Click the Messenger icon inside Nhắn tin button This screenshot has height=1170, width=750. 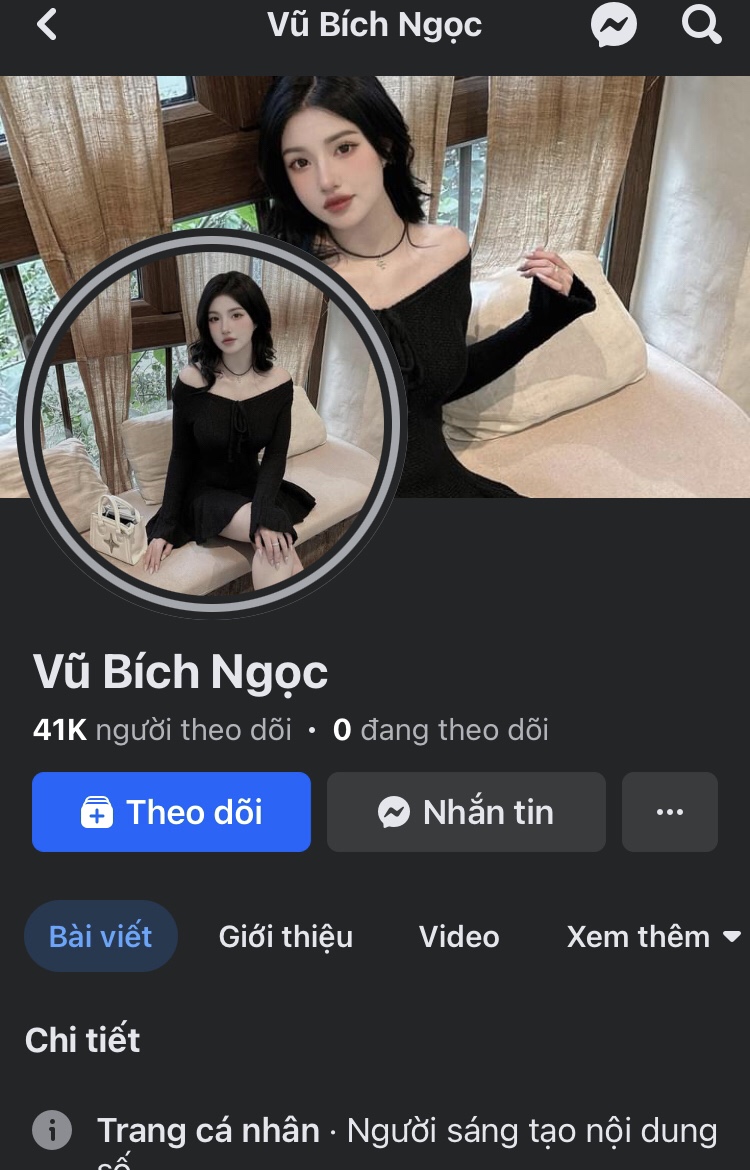[395, 812]
